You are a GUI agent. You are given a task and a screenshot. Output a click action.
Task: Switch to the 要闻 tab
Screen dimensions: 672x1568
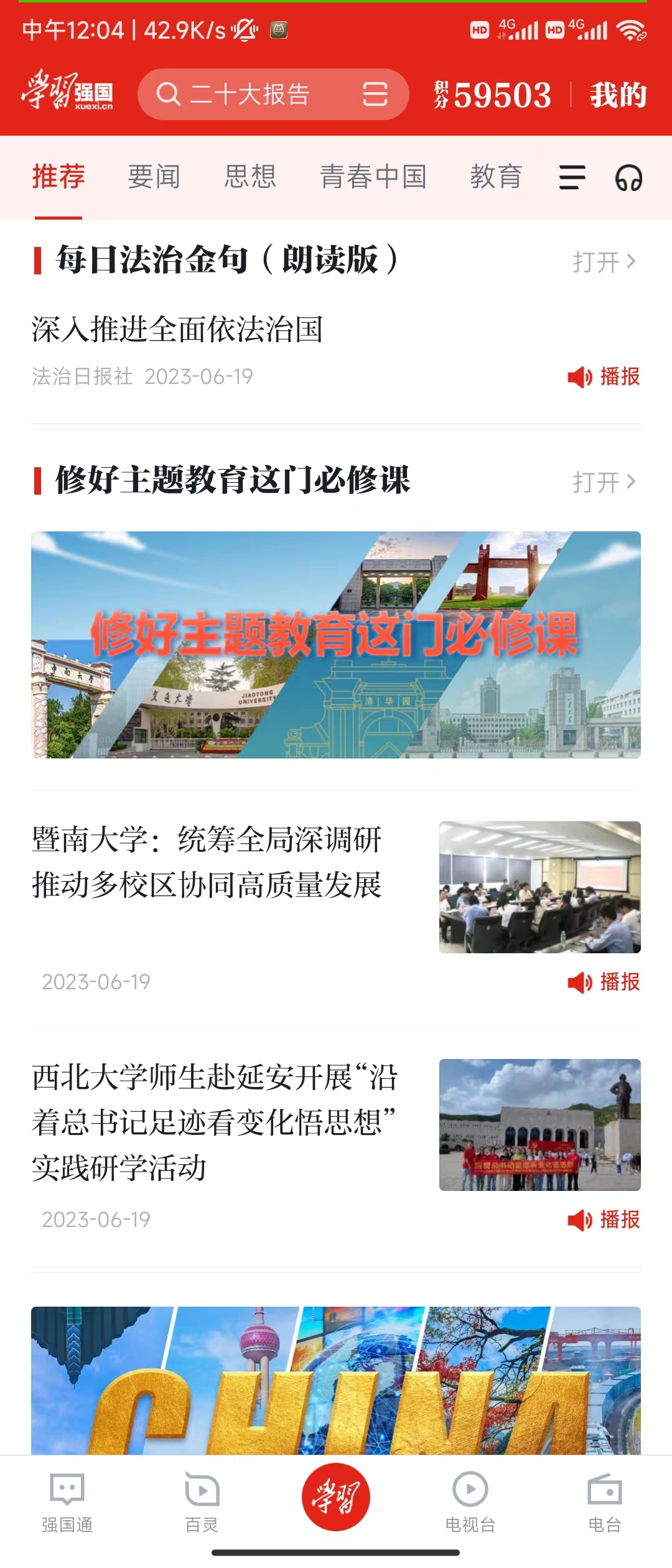pos(154,177)
